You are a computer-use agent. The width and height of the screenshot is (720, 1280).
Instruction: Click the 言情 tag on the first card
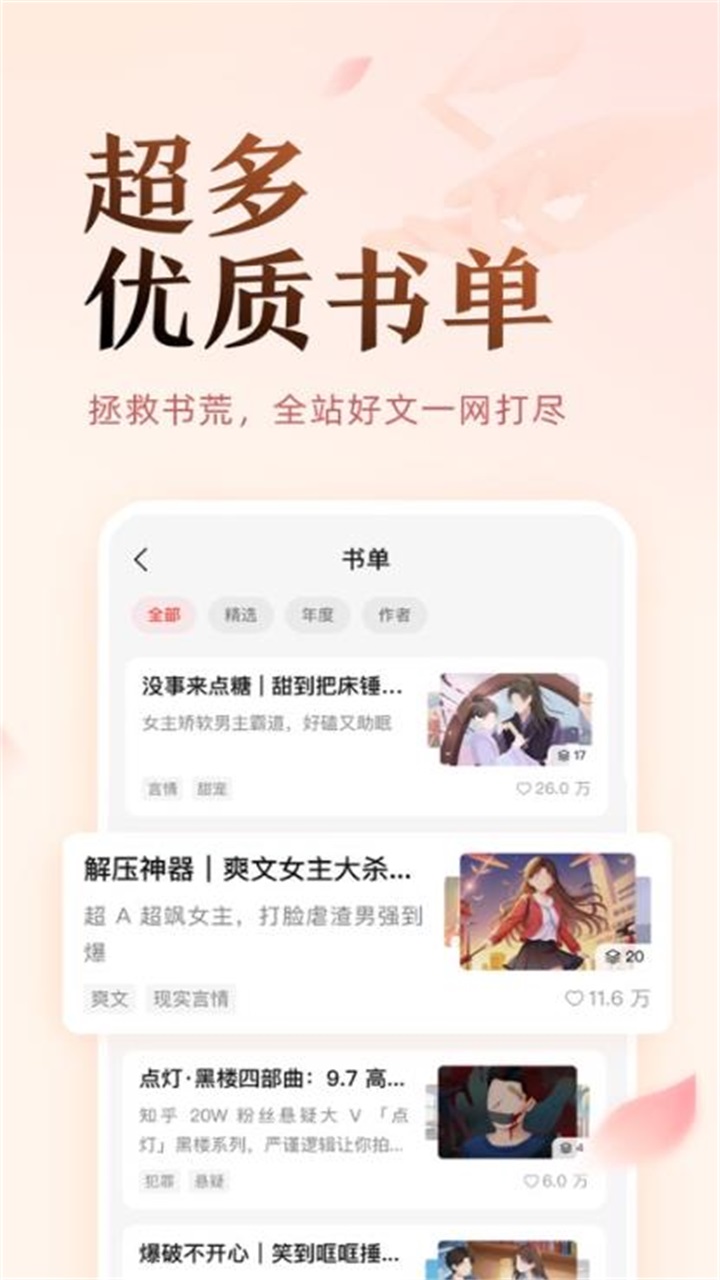pyautogui.click(x=160, y=789)
